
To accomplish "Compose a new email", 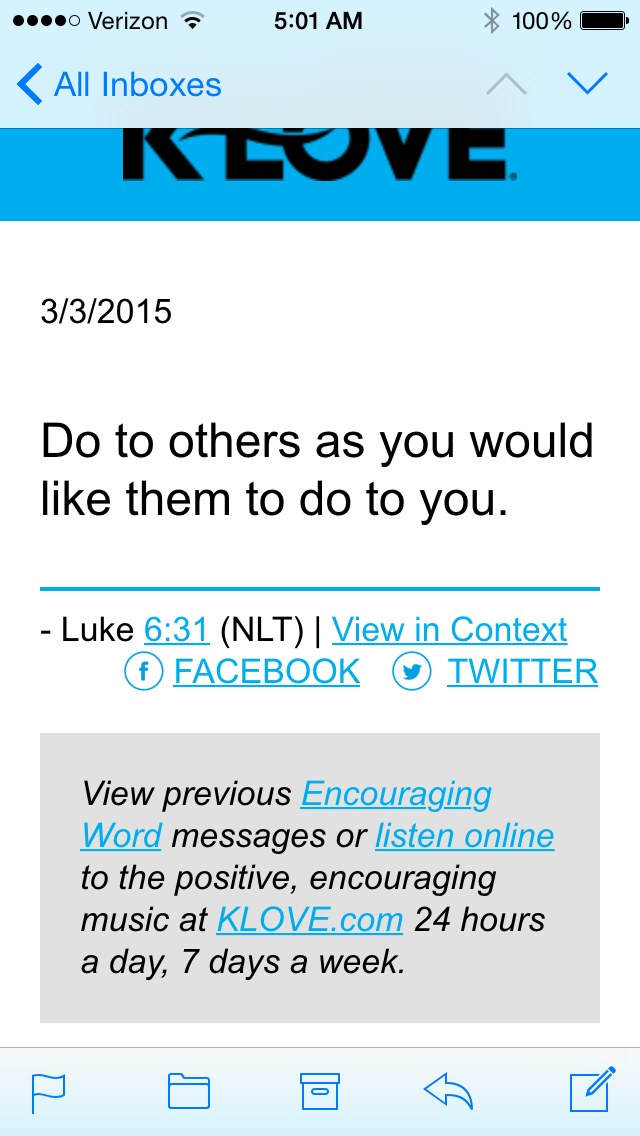I will [x=592, y=1089].
